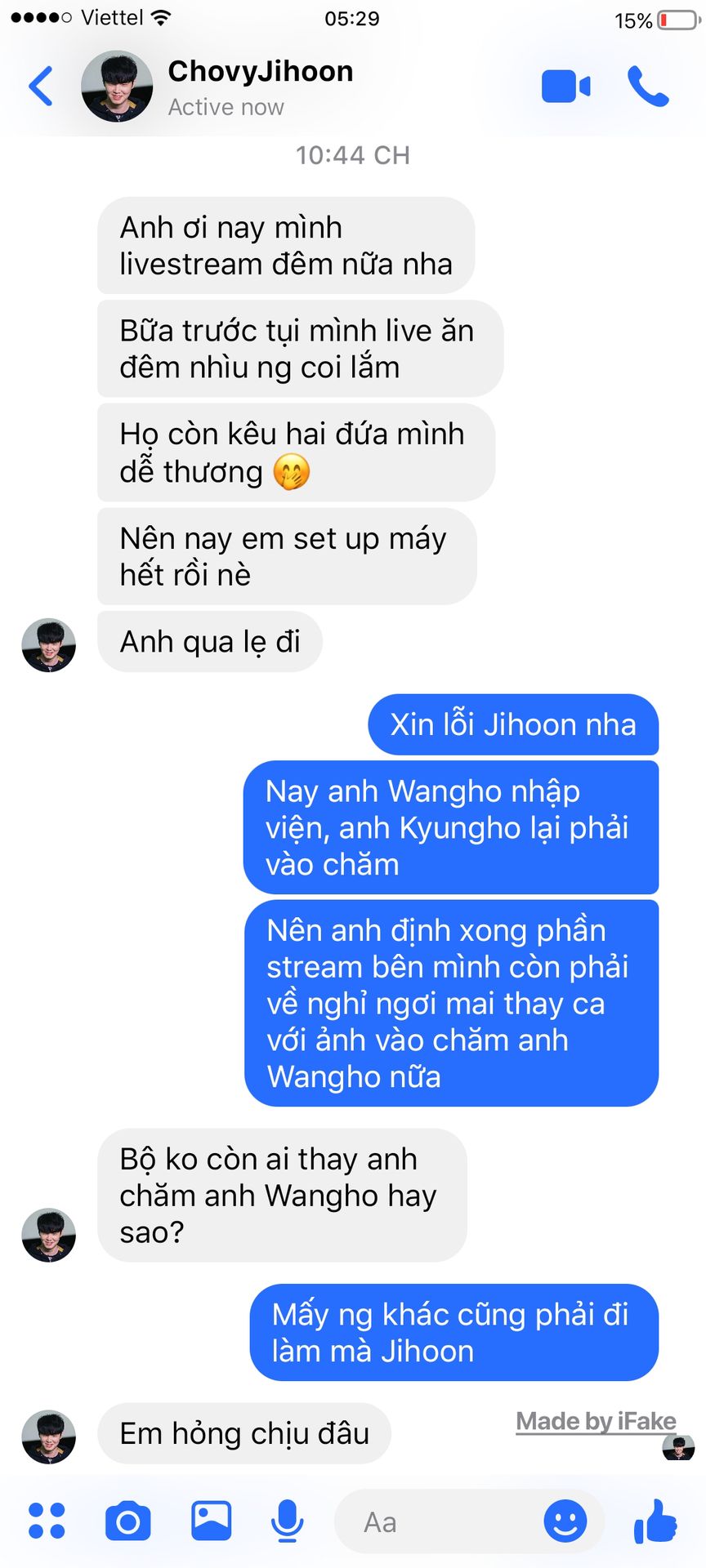The height and width of the screenshot is (1568, 706).
Task: Send a thumbs-up like
Action: (655, 1521)
